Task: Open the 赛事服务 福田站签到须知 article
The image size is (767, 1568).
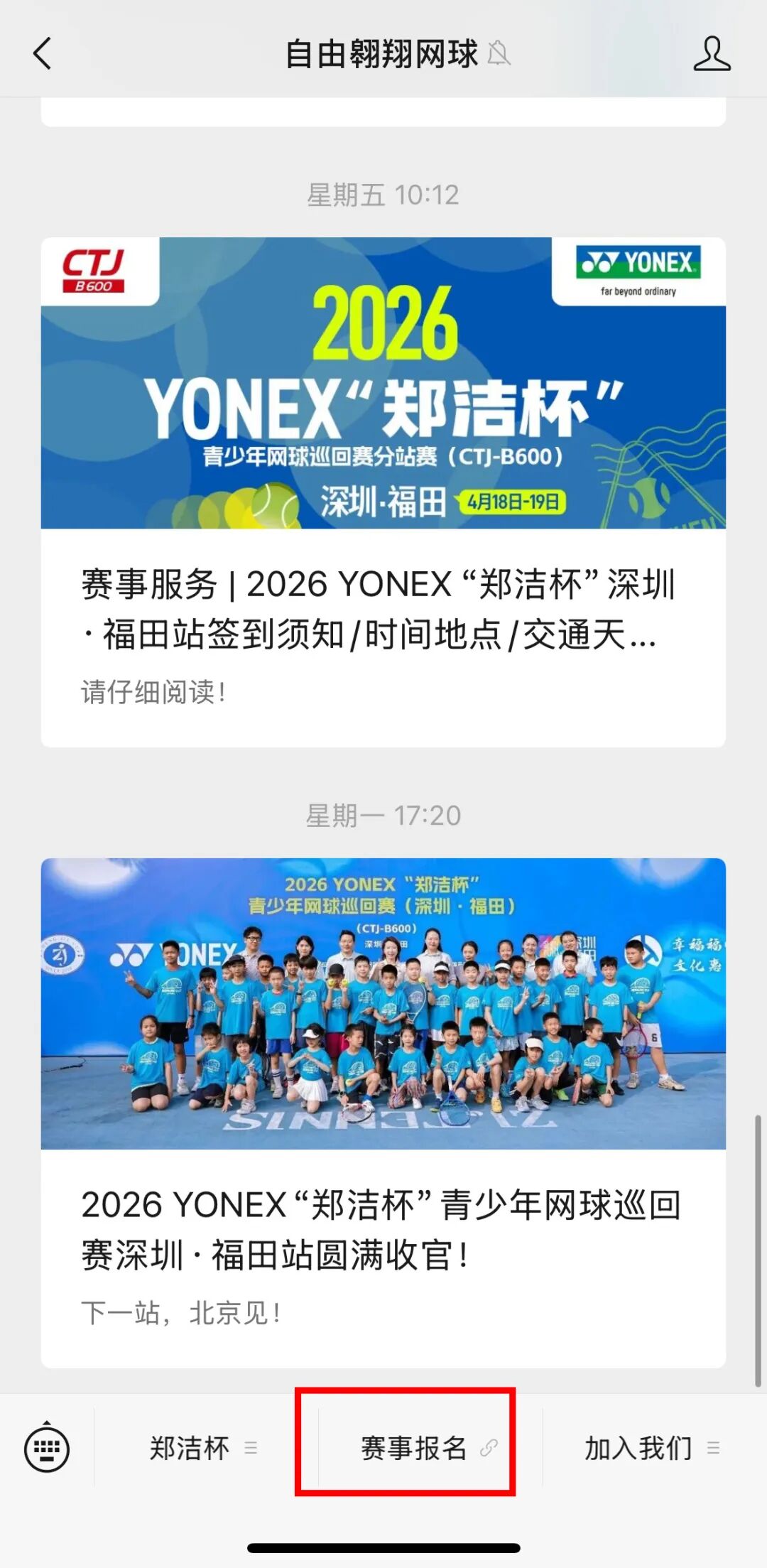Action: (x=383, y=492)
